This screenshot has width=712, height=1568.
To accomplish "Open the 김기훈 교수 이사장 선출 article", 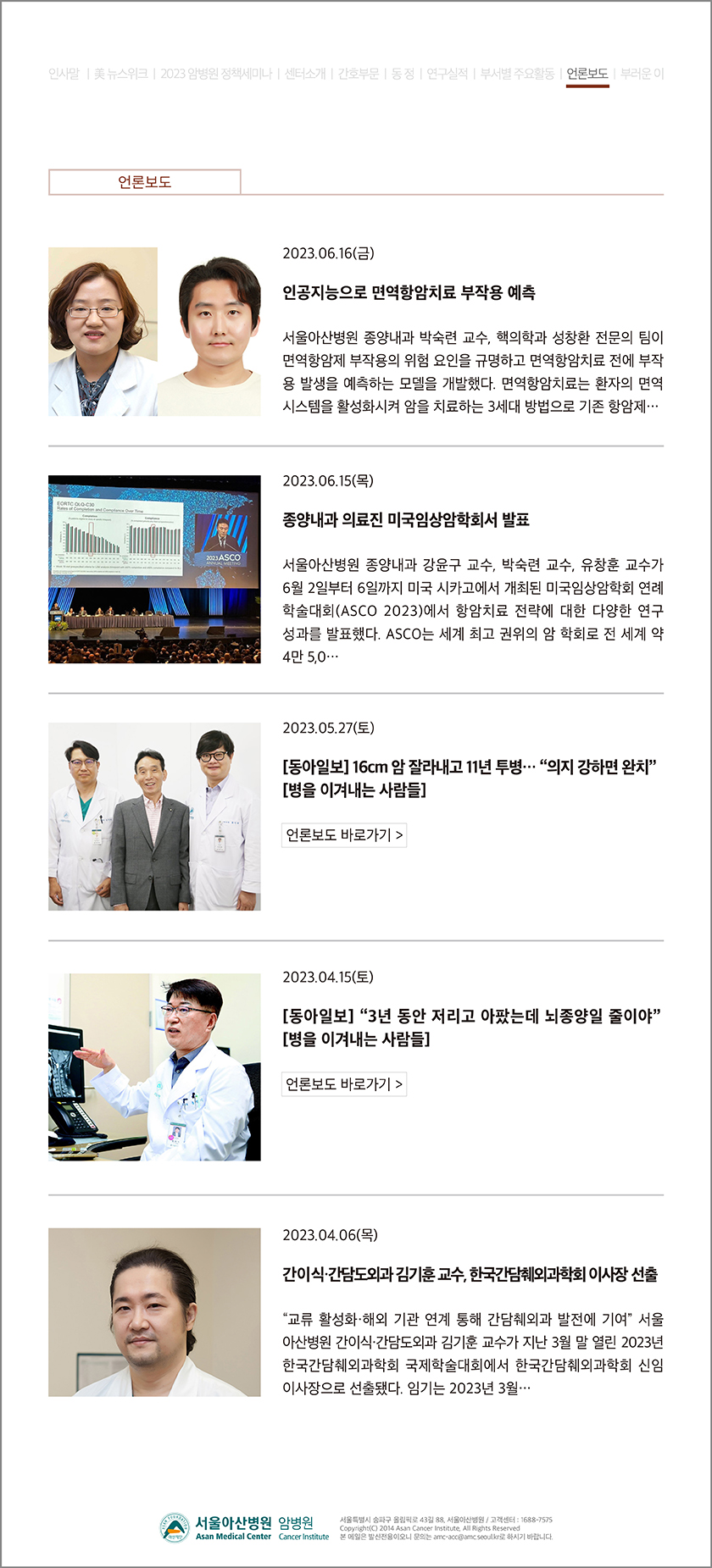I will pyautogui.click(x=470, y=1275).
